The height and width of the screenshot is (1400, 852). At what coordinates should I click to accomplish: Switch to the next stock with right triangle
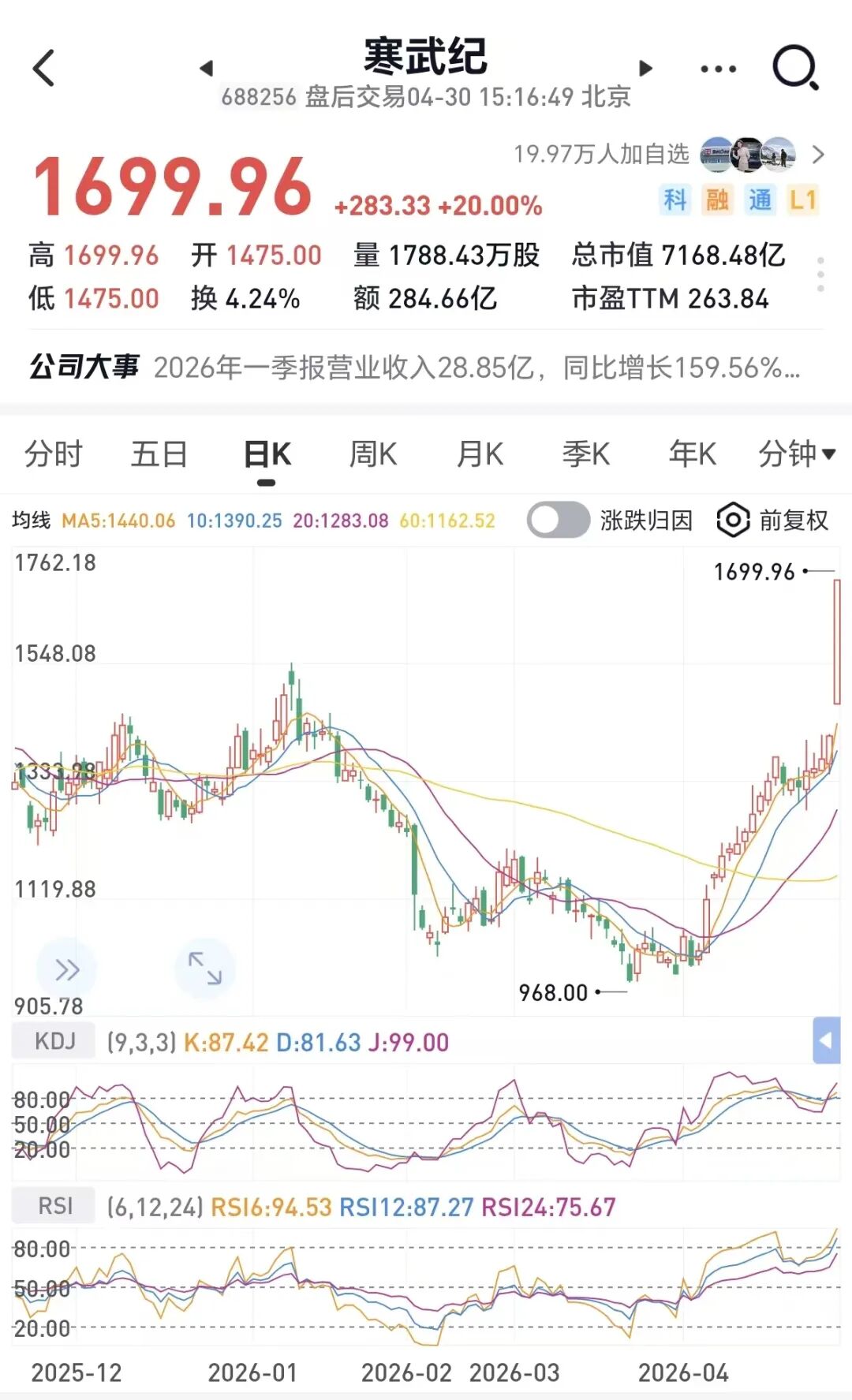(x=645, y=69)
